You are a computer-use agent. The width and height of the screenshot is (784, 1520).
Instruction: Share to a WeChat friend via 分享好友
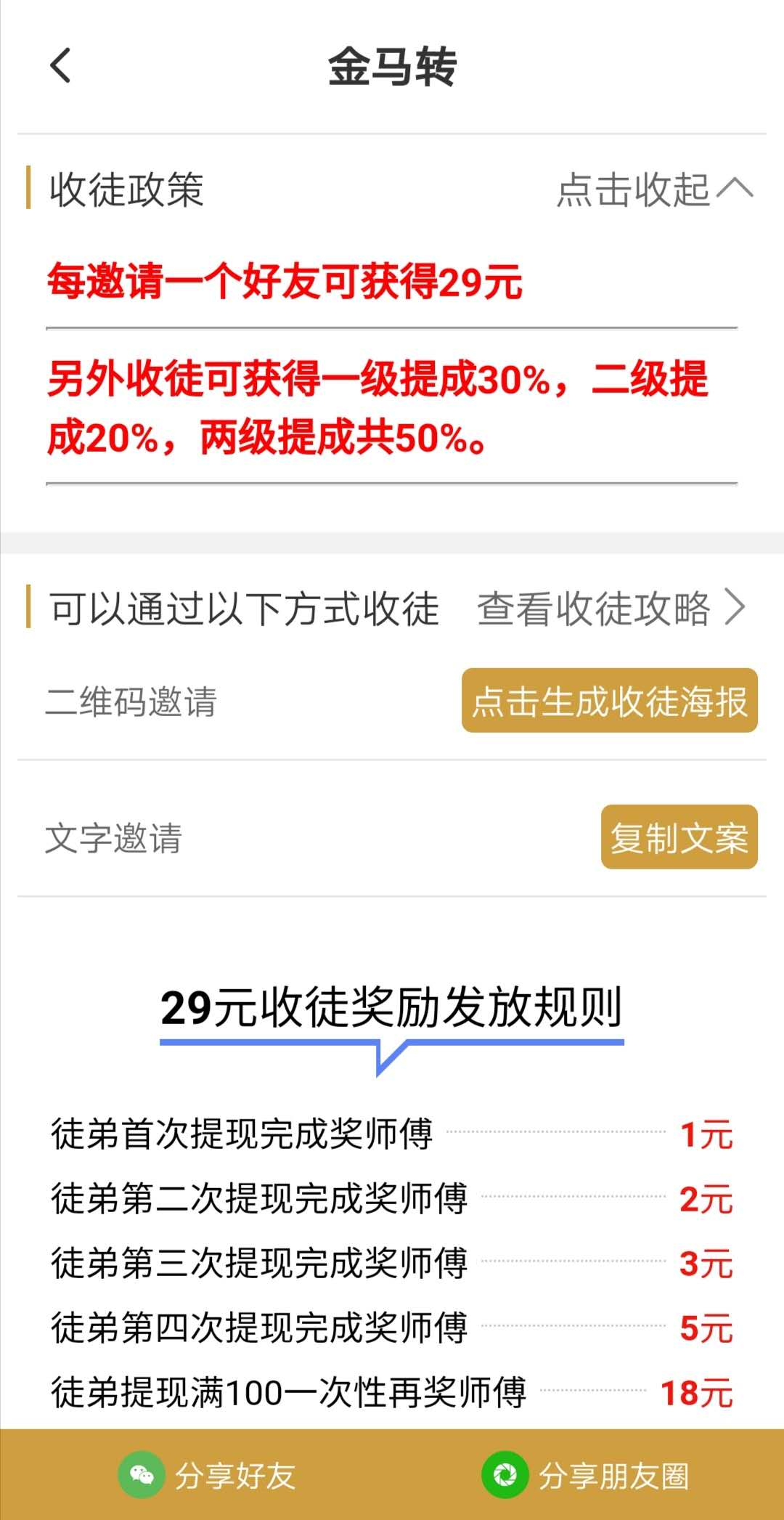207,1475
